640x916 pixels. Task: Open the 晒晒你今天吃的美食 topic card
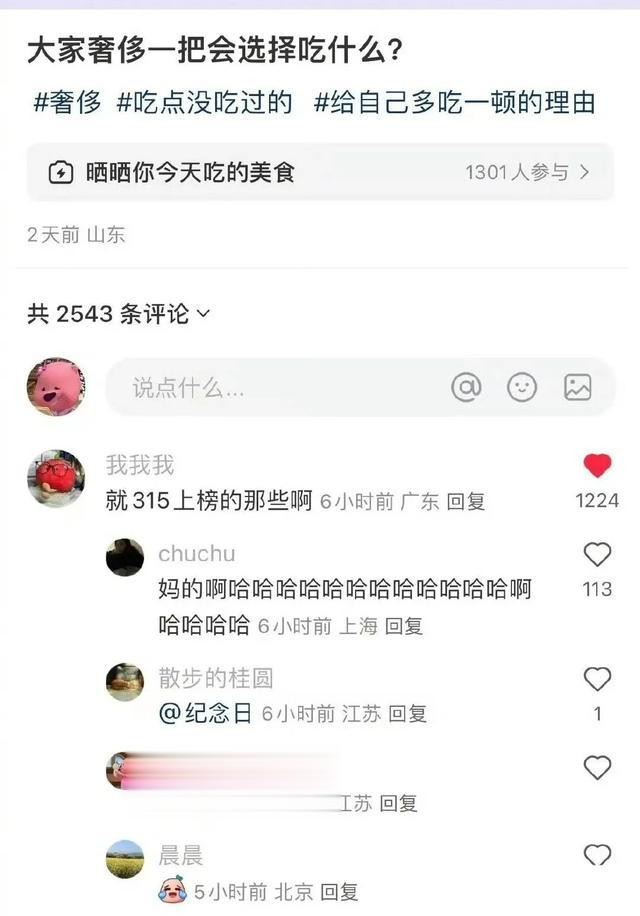point(320,173)
